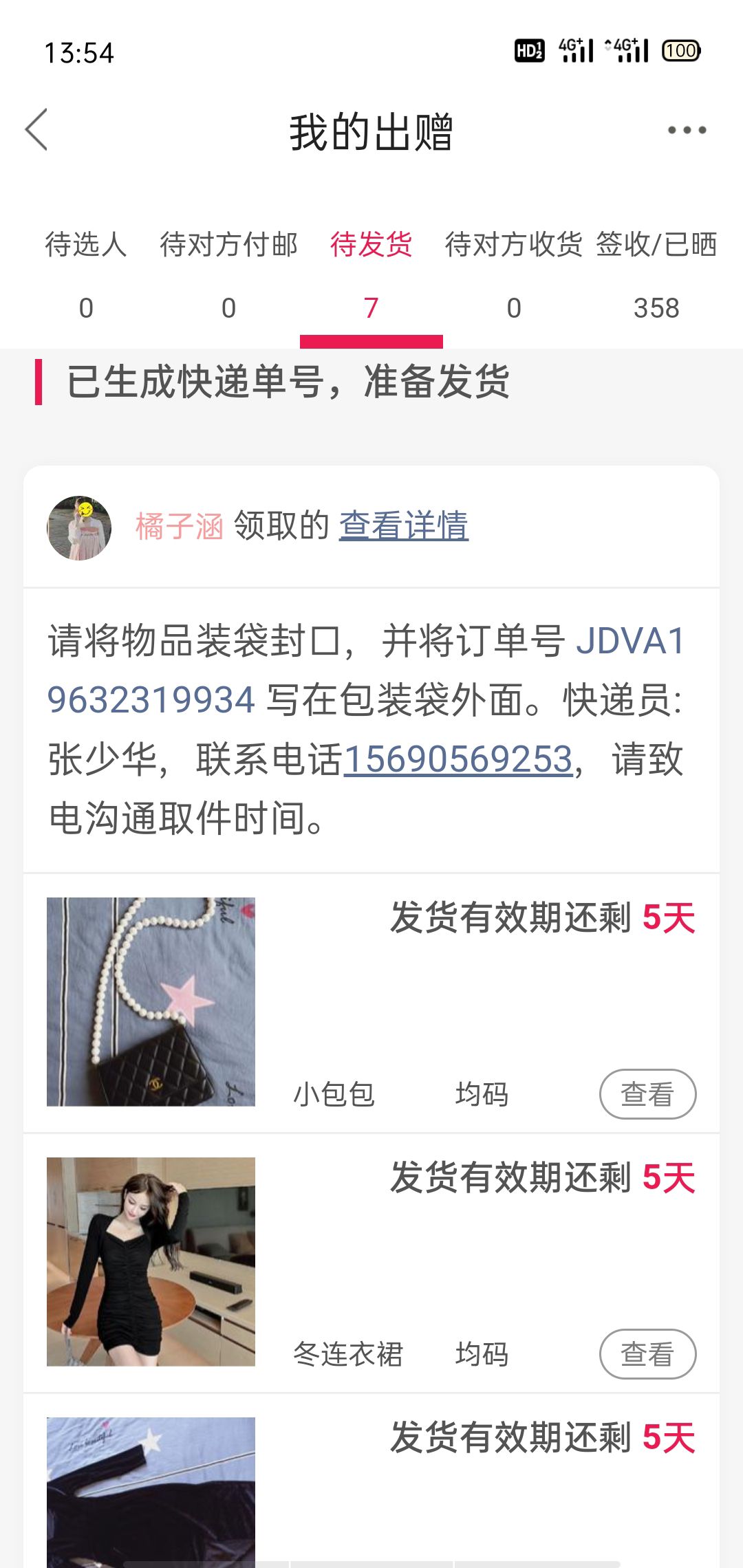The width and height of the screenshot is (743, 1568).
Task: Tap 查看 button for 小包包 item
Action: point(647,1094)
